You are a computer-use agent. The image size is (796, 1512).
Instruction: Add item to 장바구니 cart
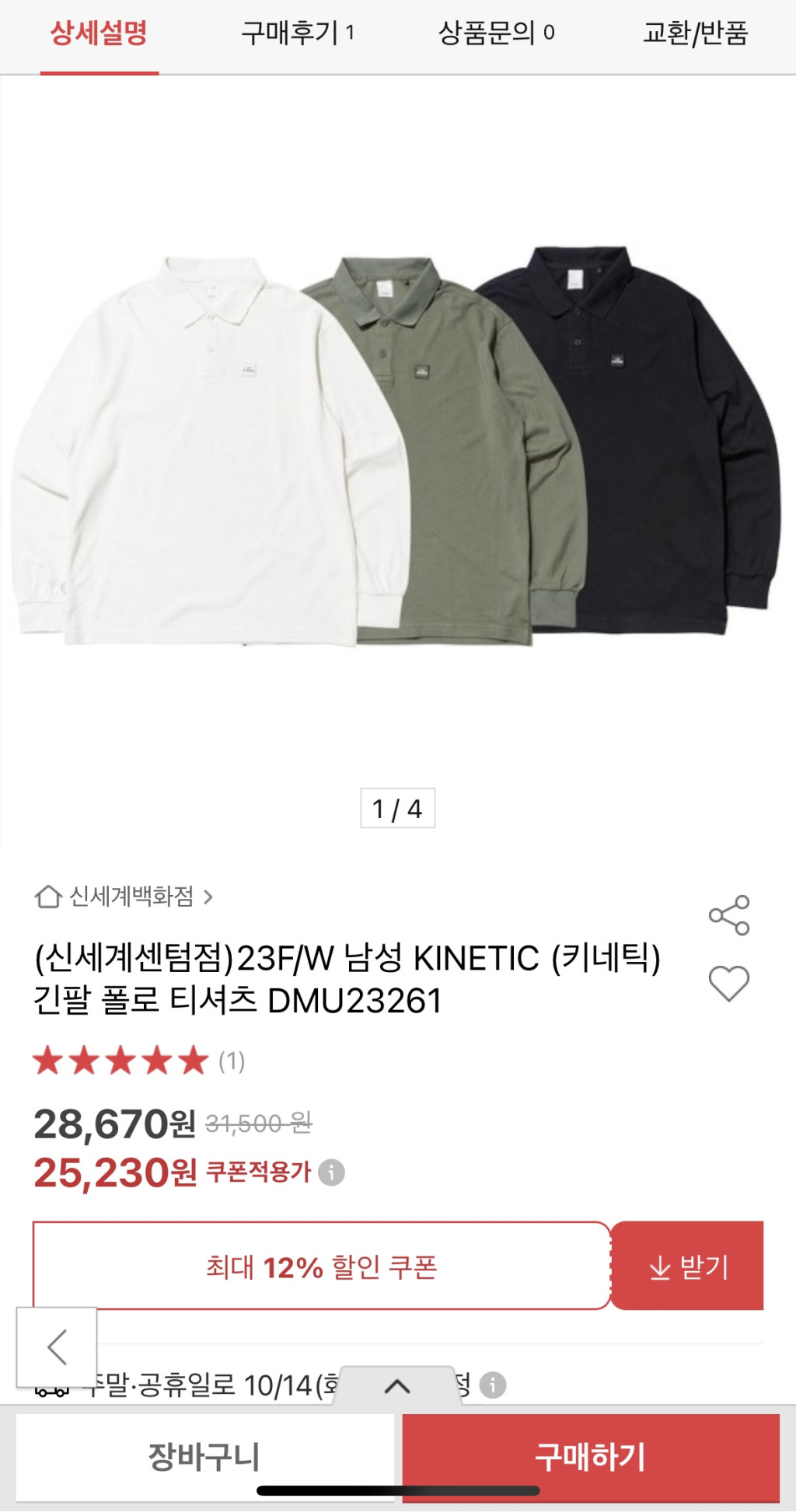[204, 1457]
